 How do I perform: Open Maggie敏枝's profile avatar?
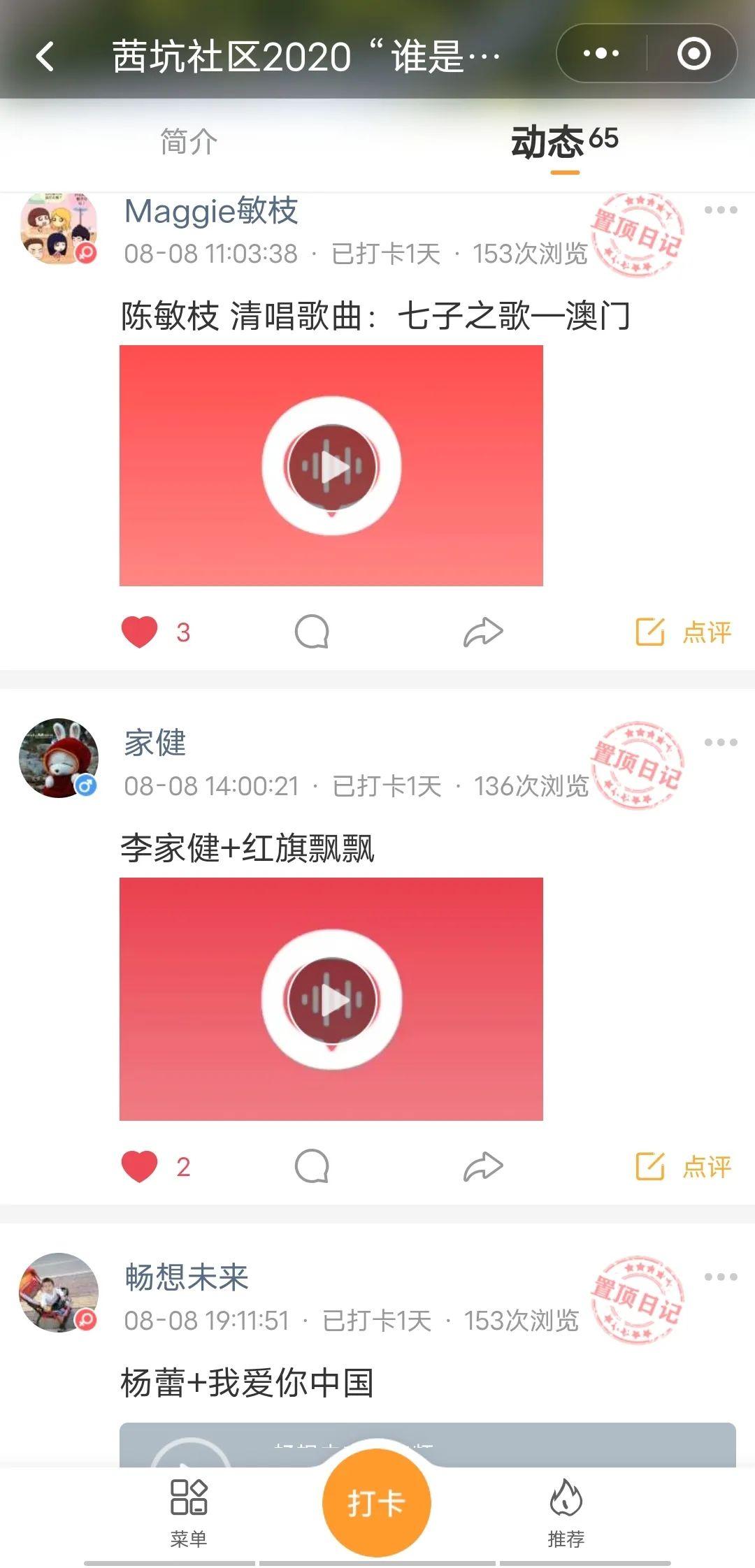(x=59, y=228)
